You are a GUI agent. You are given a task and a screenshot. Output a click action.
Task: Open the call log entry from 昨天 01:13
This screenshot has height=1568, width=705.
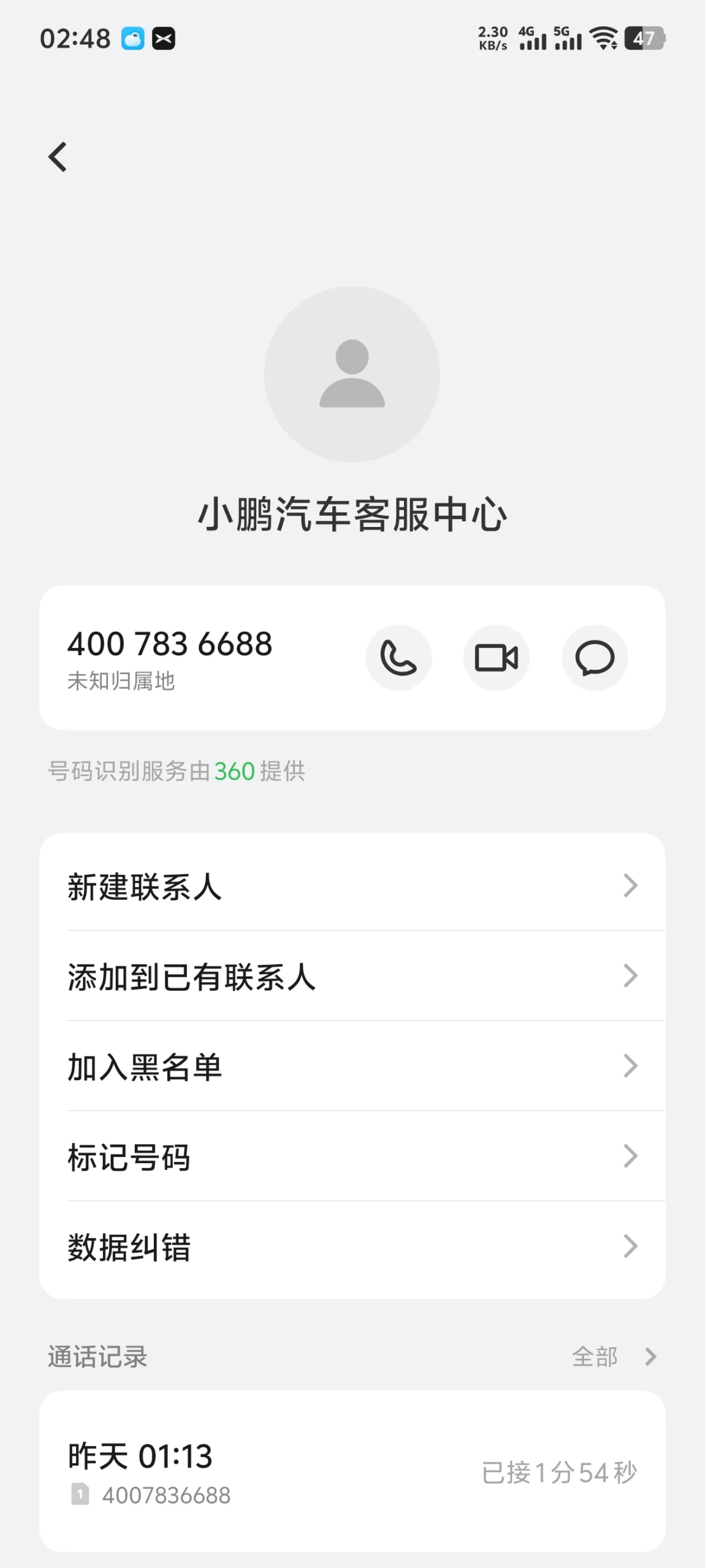click(352, 1472)
